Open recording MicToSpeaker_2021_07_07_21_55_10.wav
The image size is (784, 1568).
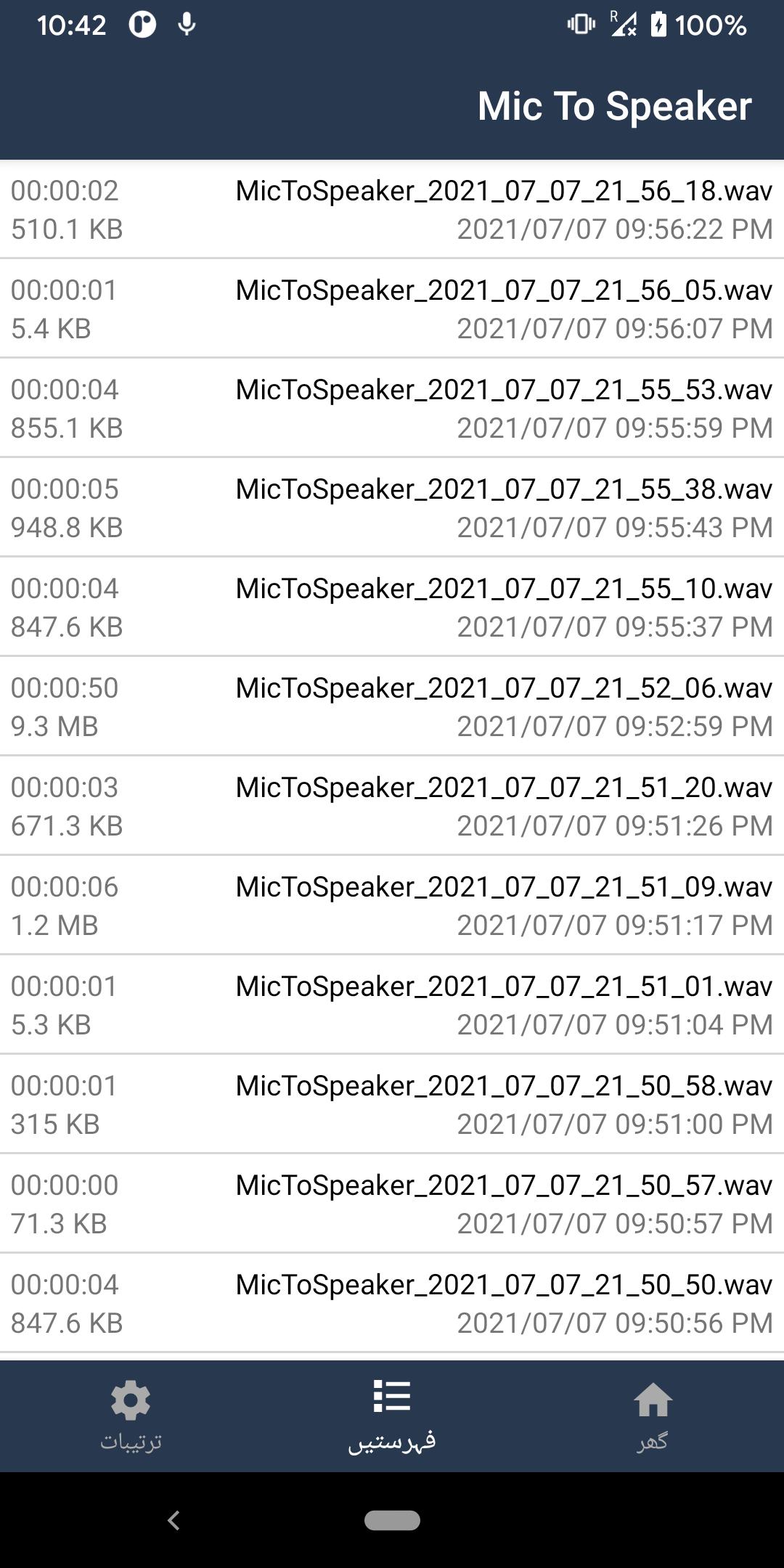click(x=392, y=607)
